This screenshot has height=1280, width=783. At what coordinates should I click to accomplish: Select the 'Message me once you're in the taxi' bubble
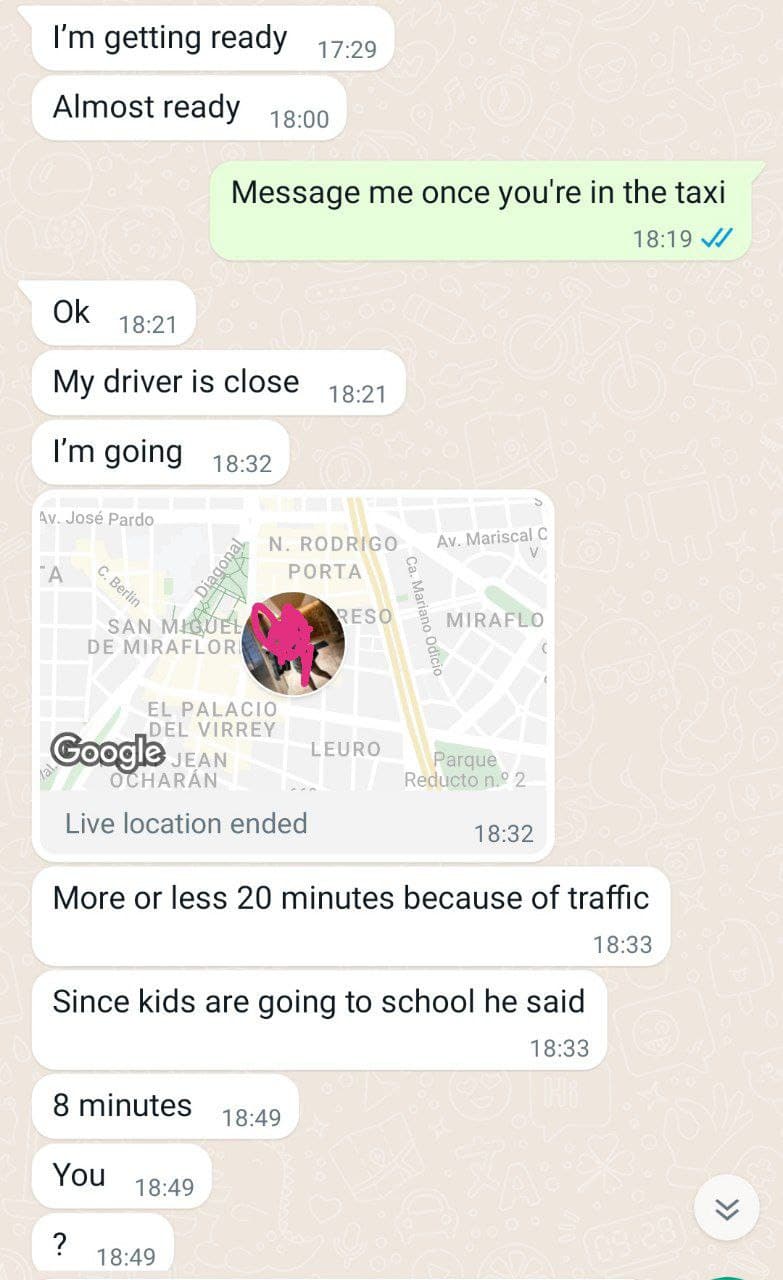(477, 192)
